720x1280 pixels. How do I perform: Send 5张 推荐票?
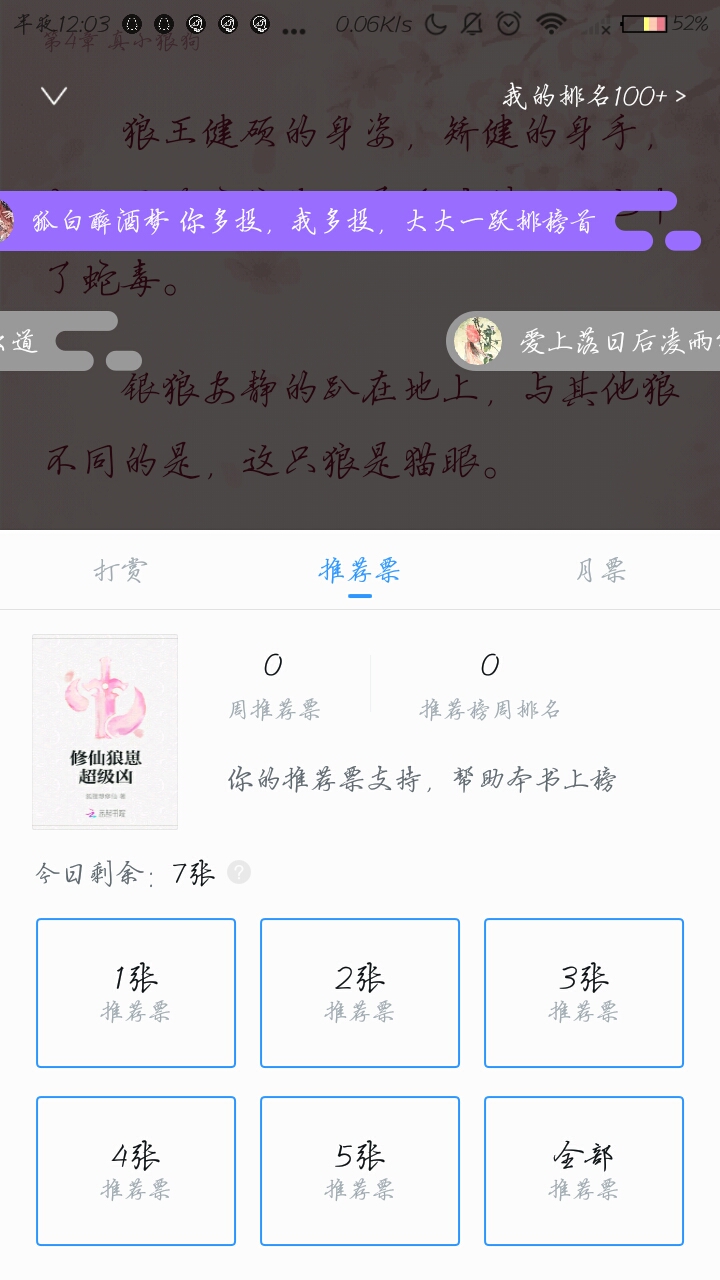click(360, 1171)
